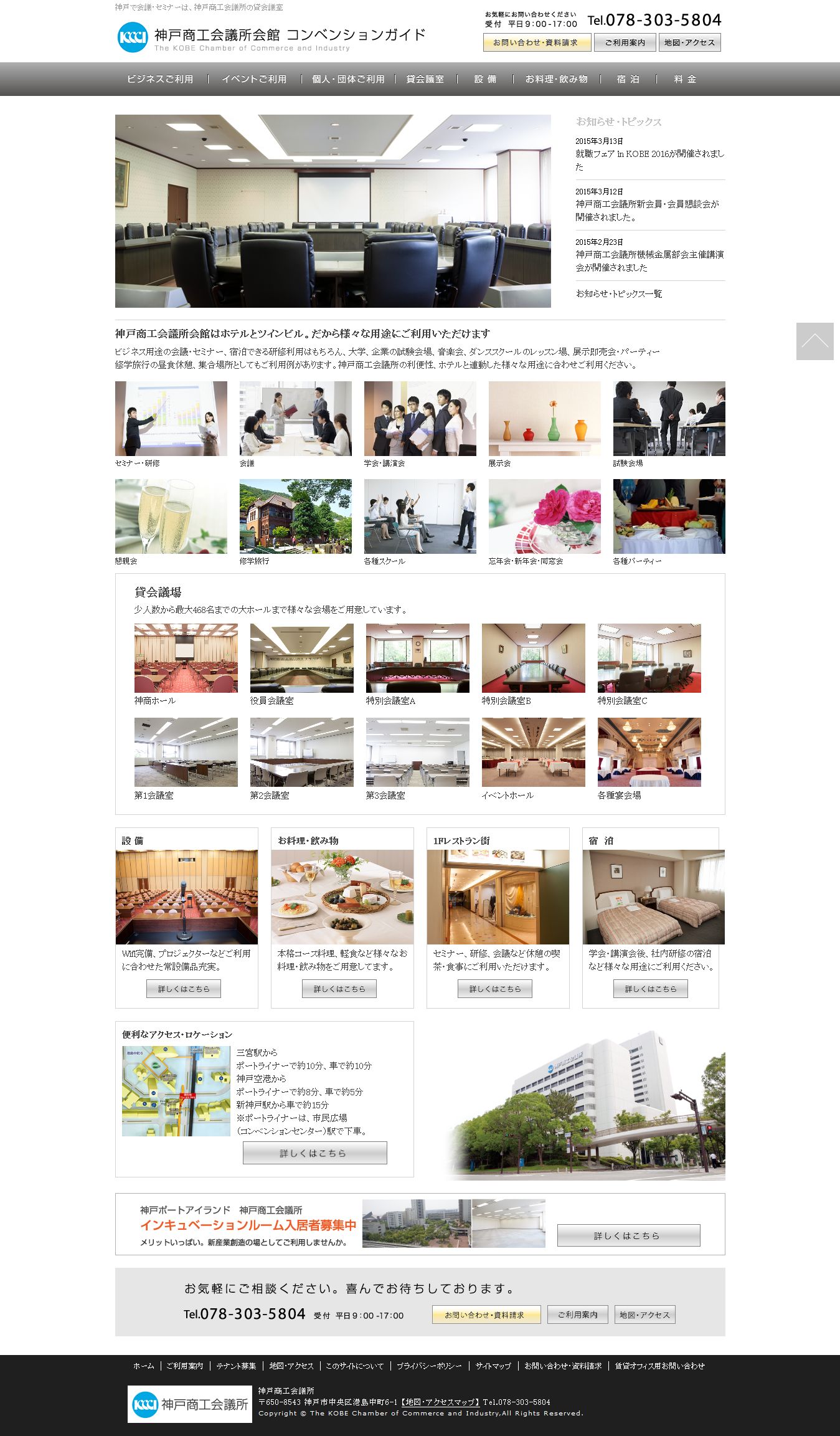This screenshot has height=1436, width=840.
Task: Open ご利用案内 in the header
Action: click(x=625, y=42)
